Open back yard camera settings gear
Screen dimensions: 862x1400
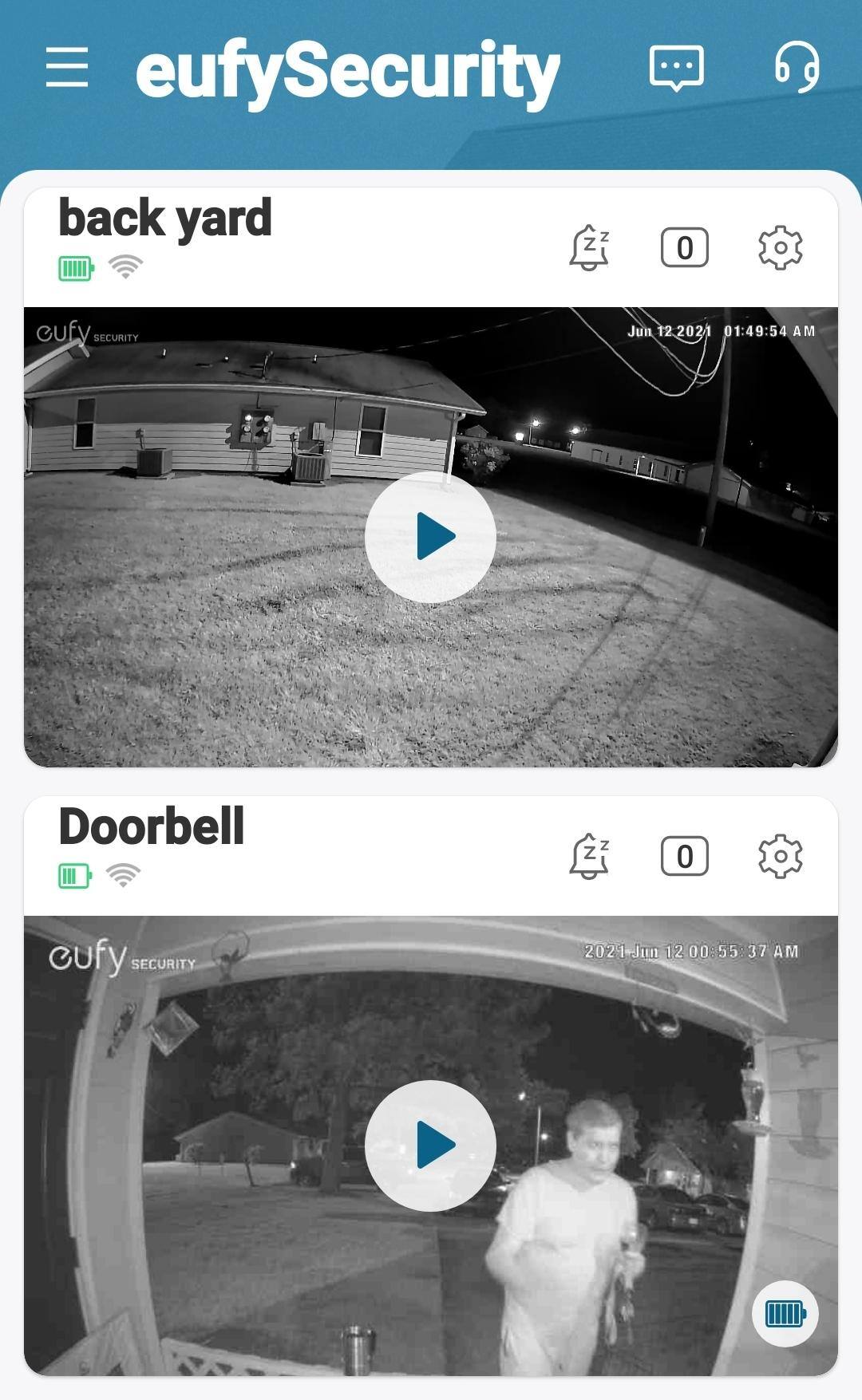pyautogui.click(x=780, y=247)
